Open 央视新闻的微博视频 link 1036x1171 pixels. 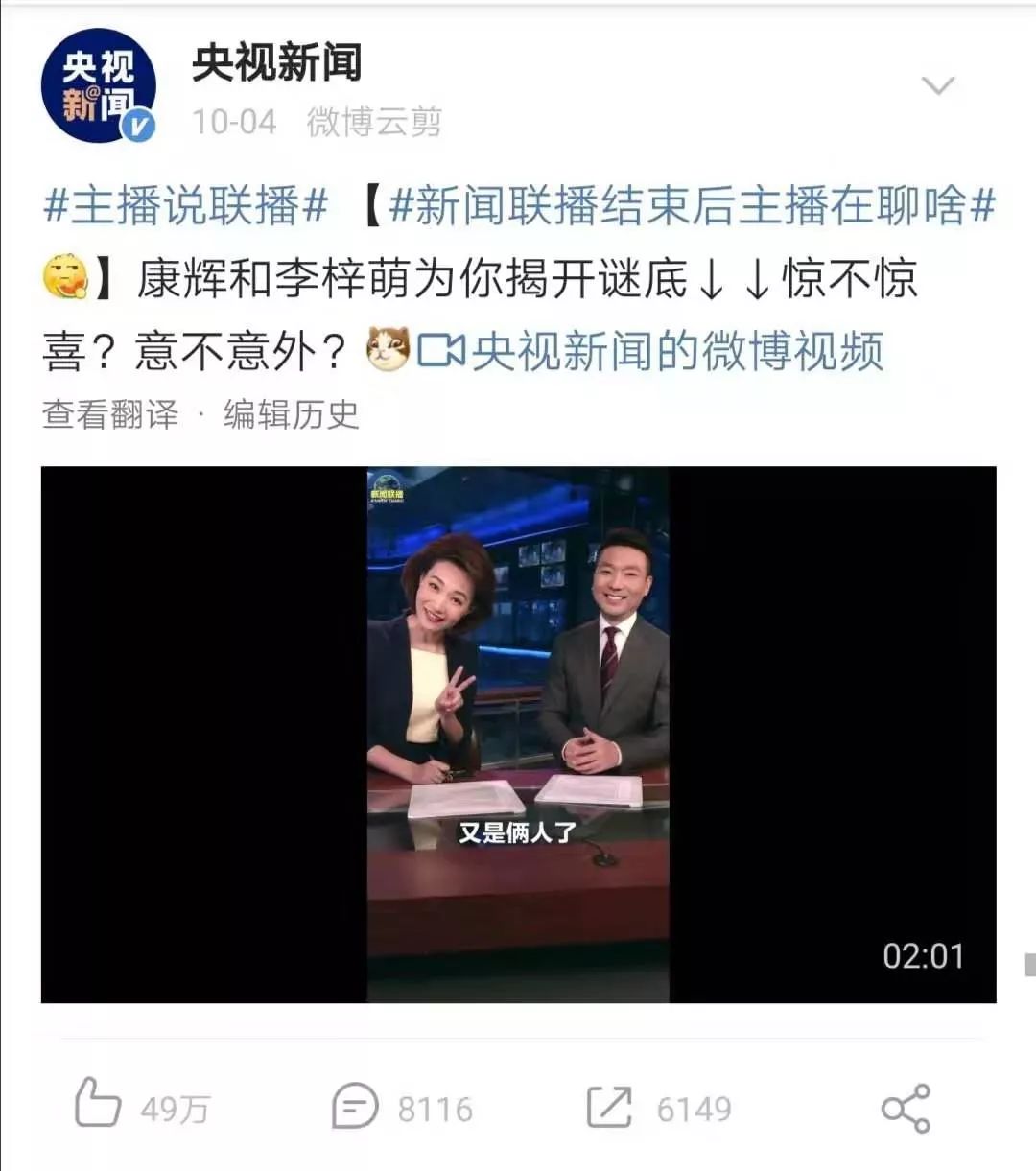[650, 351]
